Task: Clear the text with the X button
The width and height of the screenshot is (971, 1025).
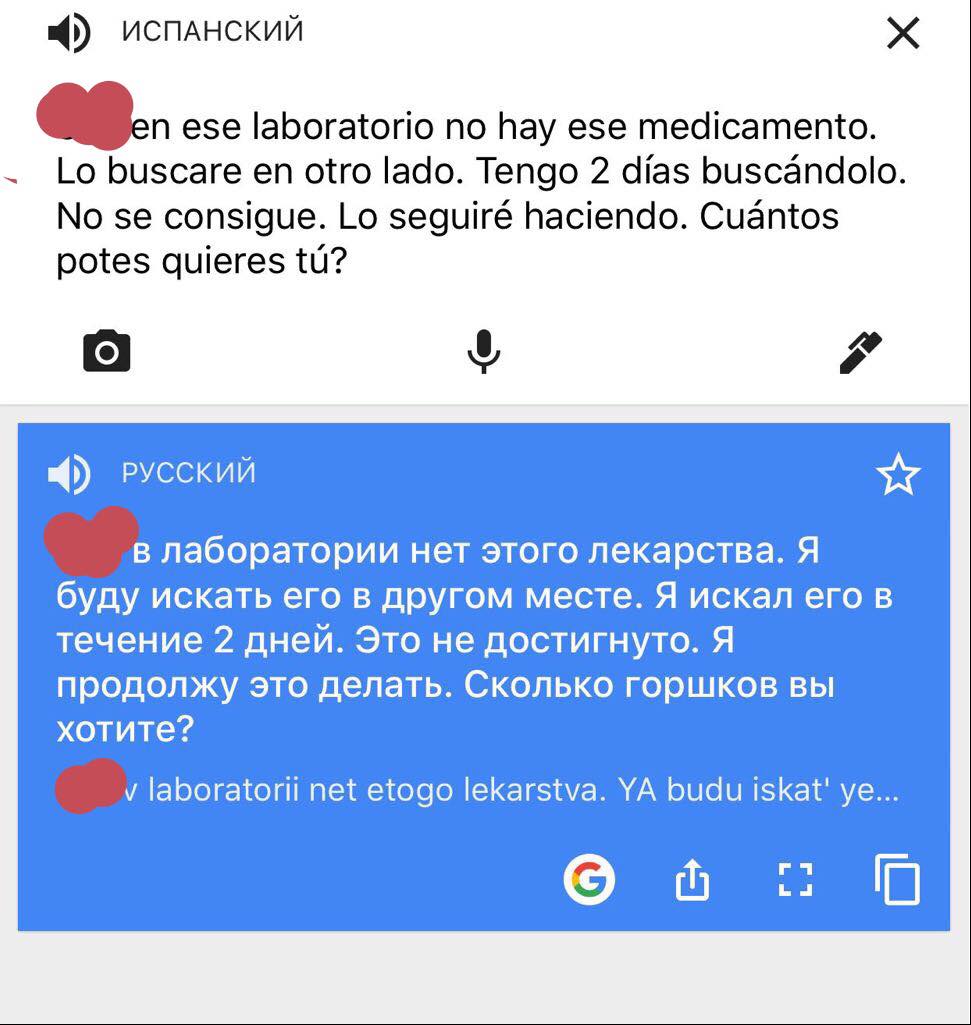Action: [x=903, y=34]
